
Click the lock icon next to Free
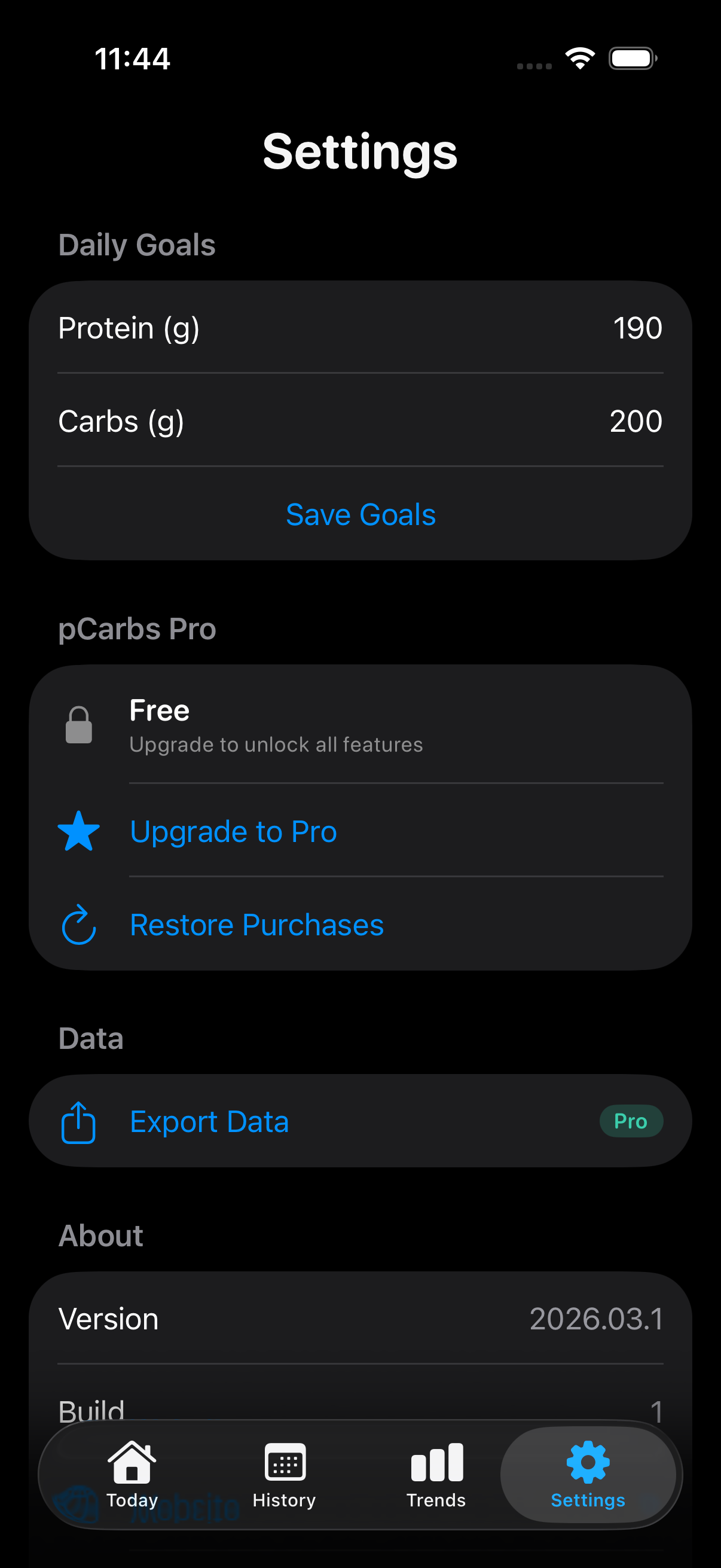[x=78, y=724]
